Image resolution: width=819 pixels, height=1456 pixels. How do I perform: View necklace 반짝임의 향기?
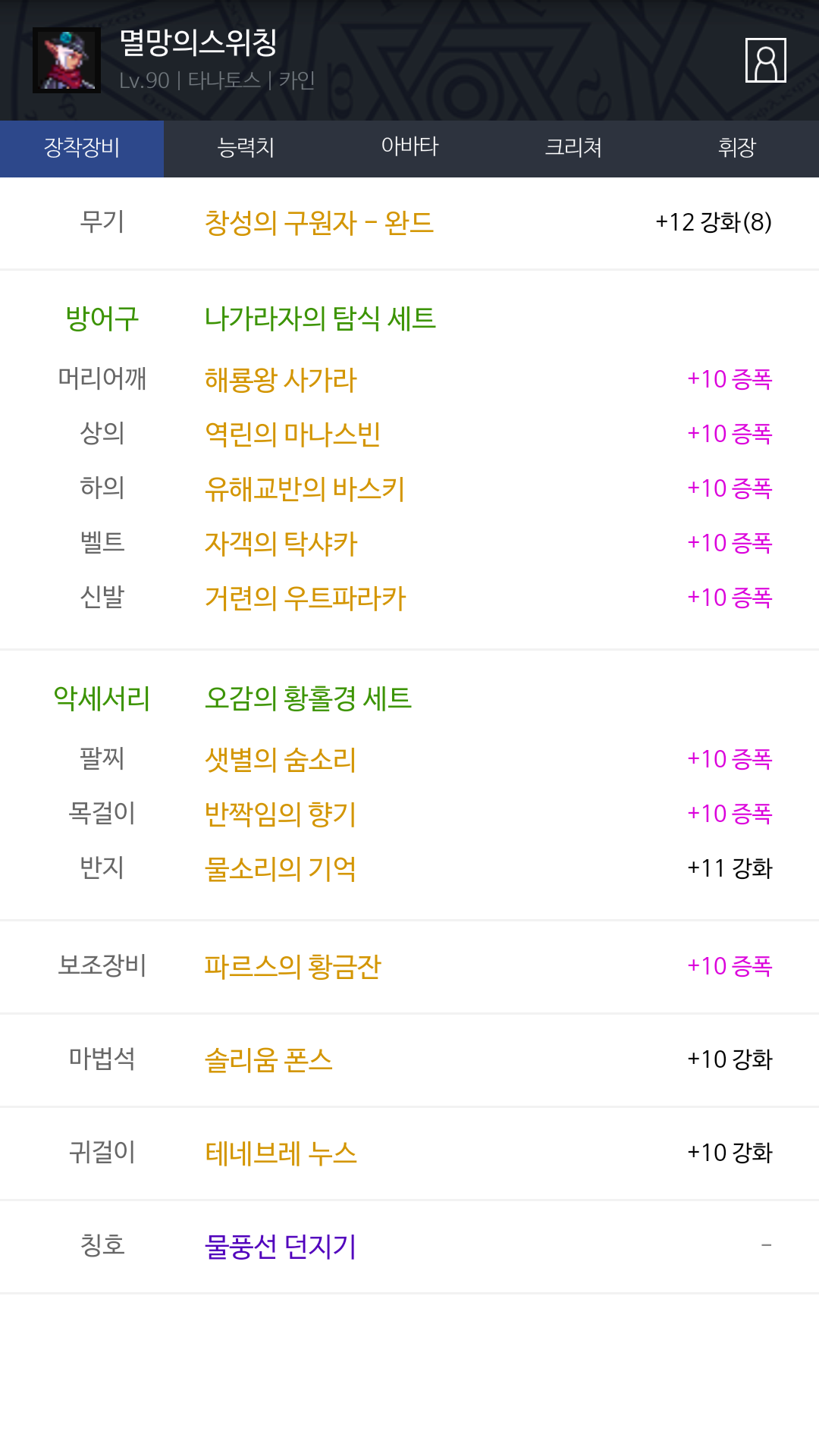pyautogui.click(x=281, y=814)
